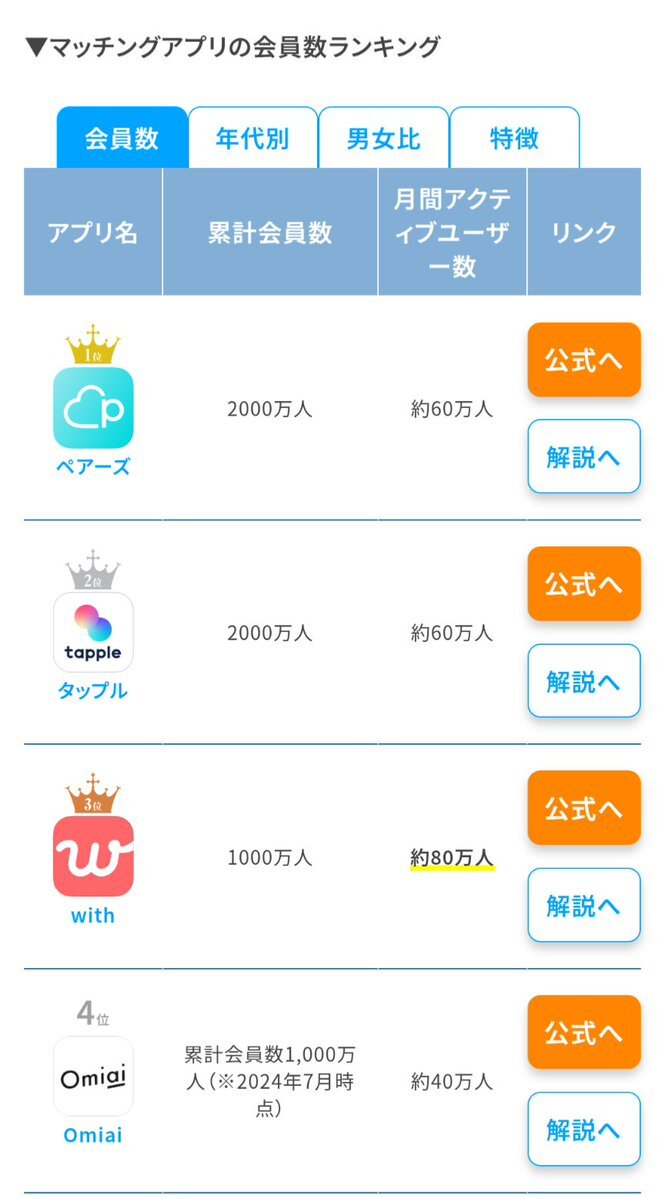This screenshot has height=1199, width=665.
Task: Switch to the 男女比 tab
Action: [x=384, y=138]
